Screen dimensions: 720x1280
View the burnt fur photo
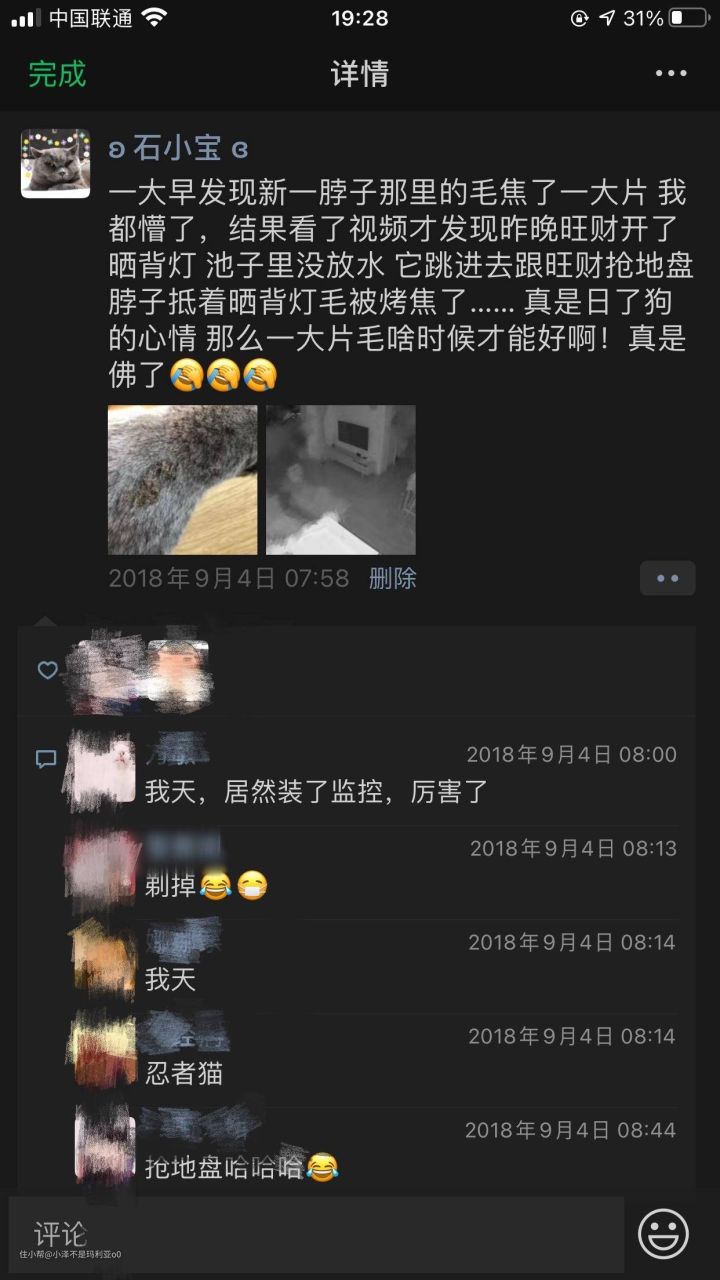click(x=182, y=480)
